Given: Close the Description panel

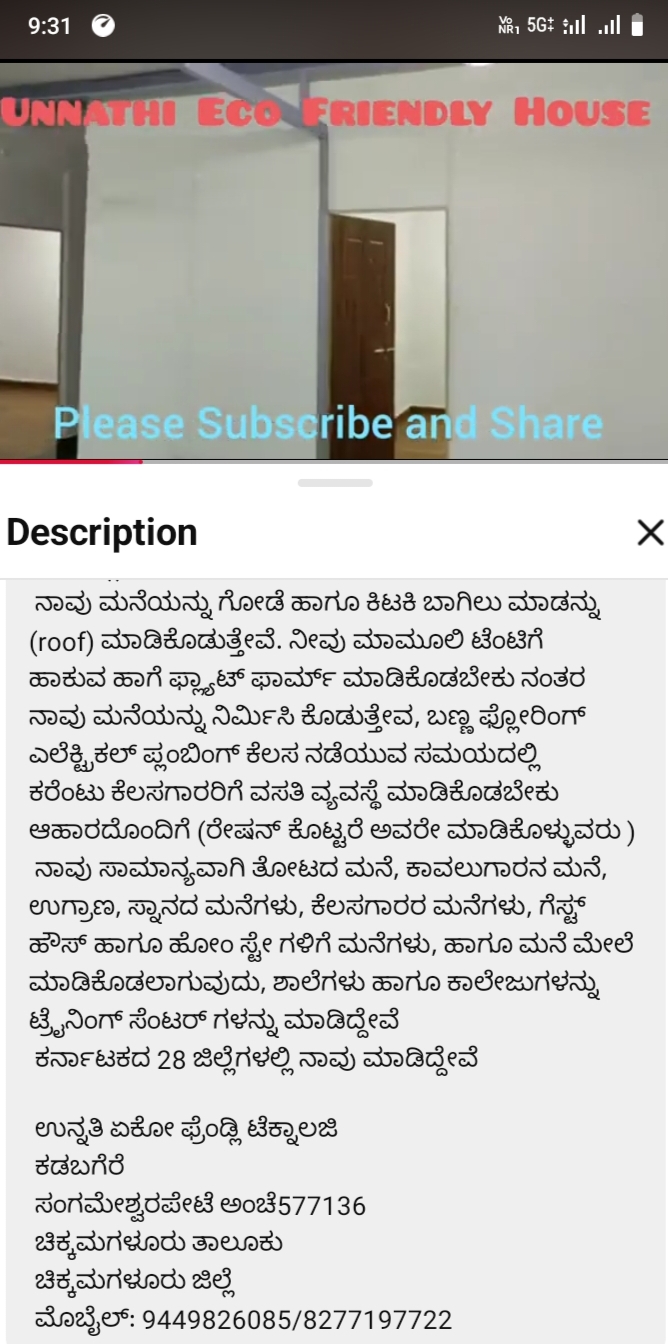Looking at the screenshot, I should click(649, 532).
